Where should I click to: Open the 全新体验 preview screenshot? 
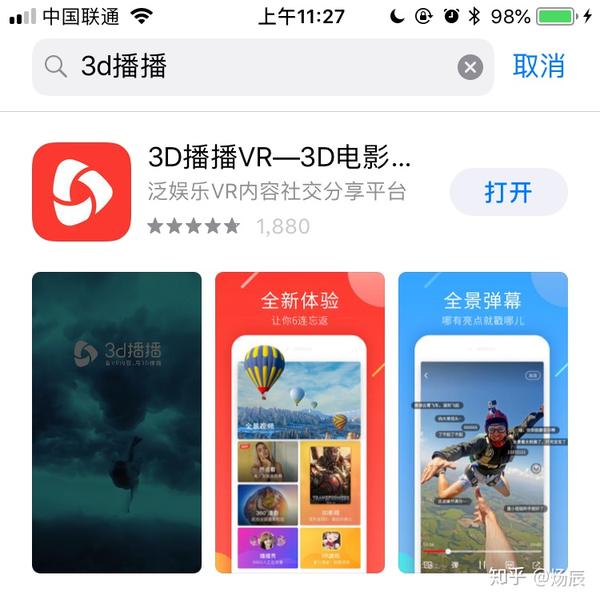click(x=300, y=422)
